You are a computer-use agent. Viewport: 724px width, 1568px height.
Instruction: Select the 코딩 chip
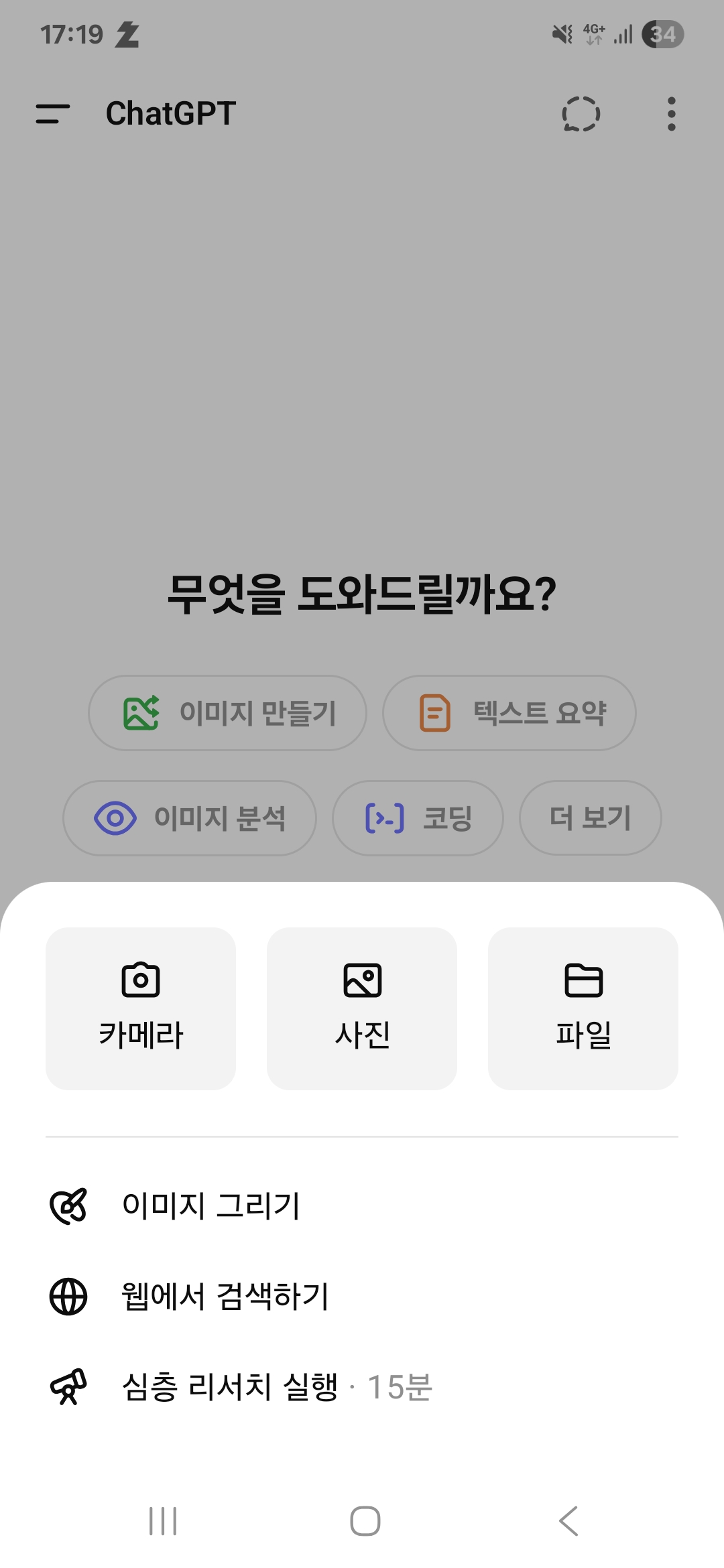tap(418, 818)
